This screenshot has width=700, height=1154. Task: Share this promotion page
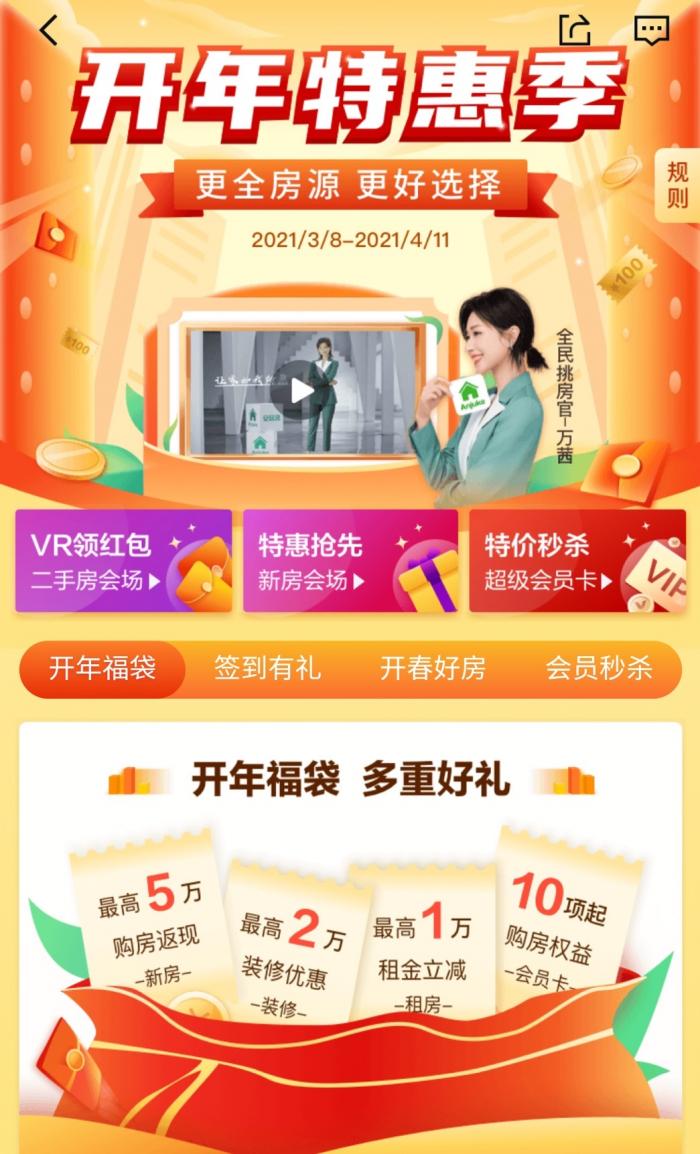575,30
